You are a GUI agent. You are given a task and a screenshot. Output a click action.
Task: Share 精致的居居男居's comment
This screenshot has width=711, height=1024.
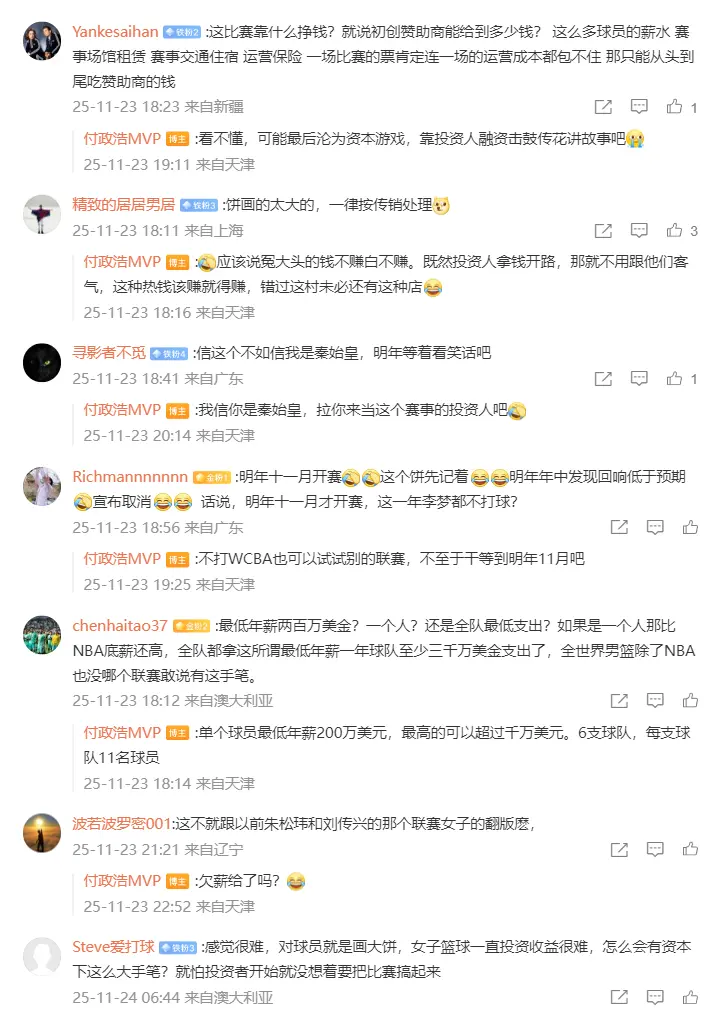click(603, 231)
